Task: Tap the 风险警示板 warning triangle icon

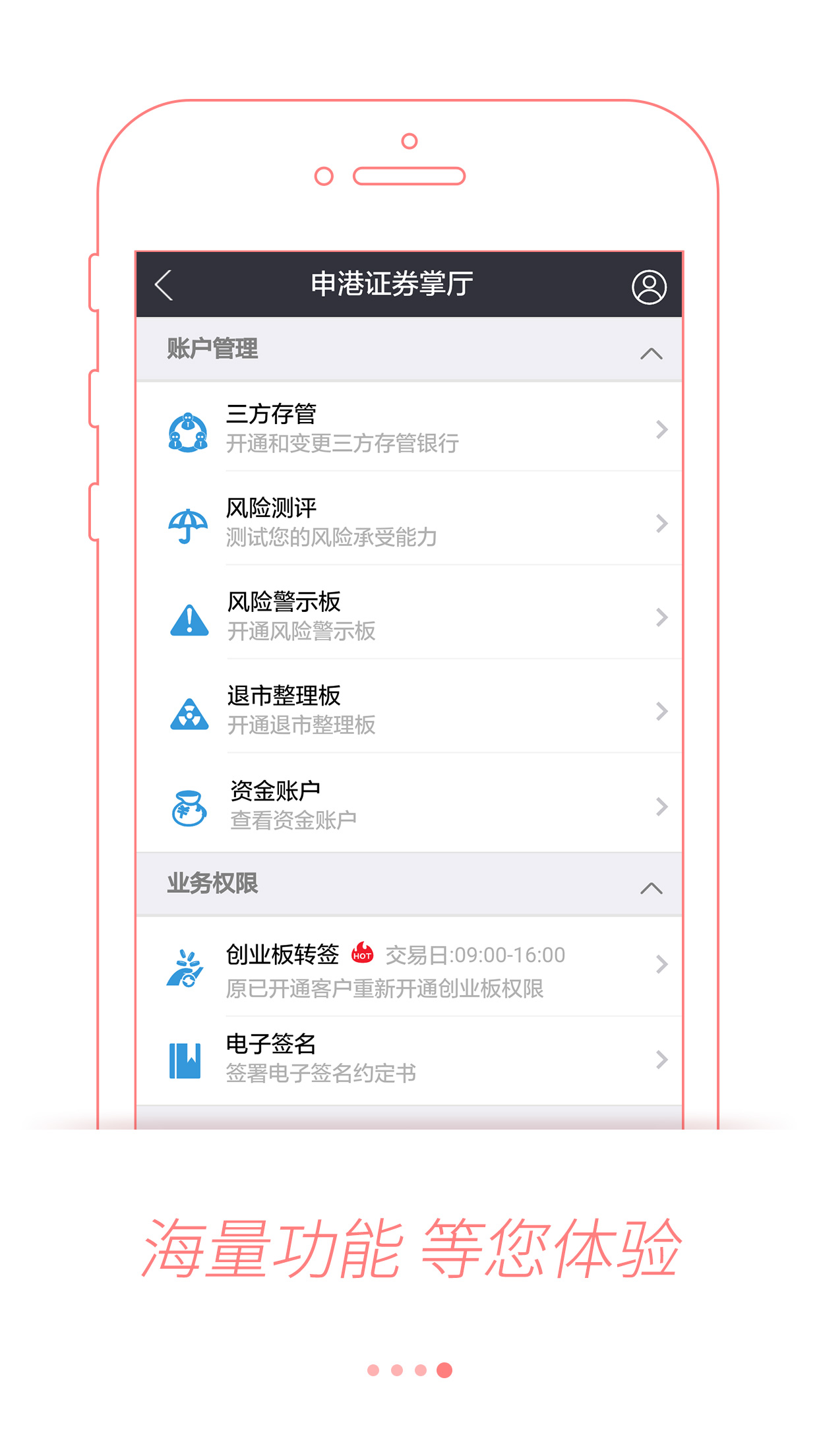Action: 189,618
